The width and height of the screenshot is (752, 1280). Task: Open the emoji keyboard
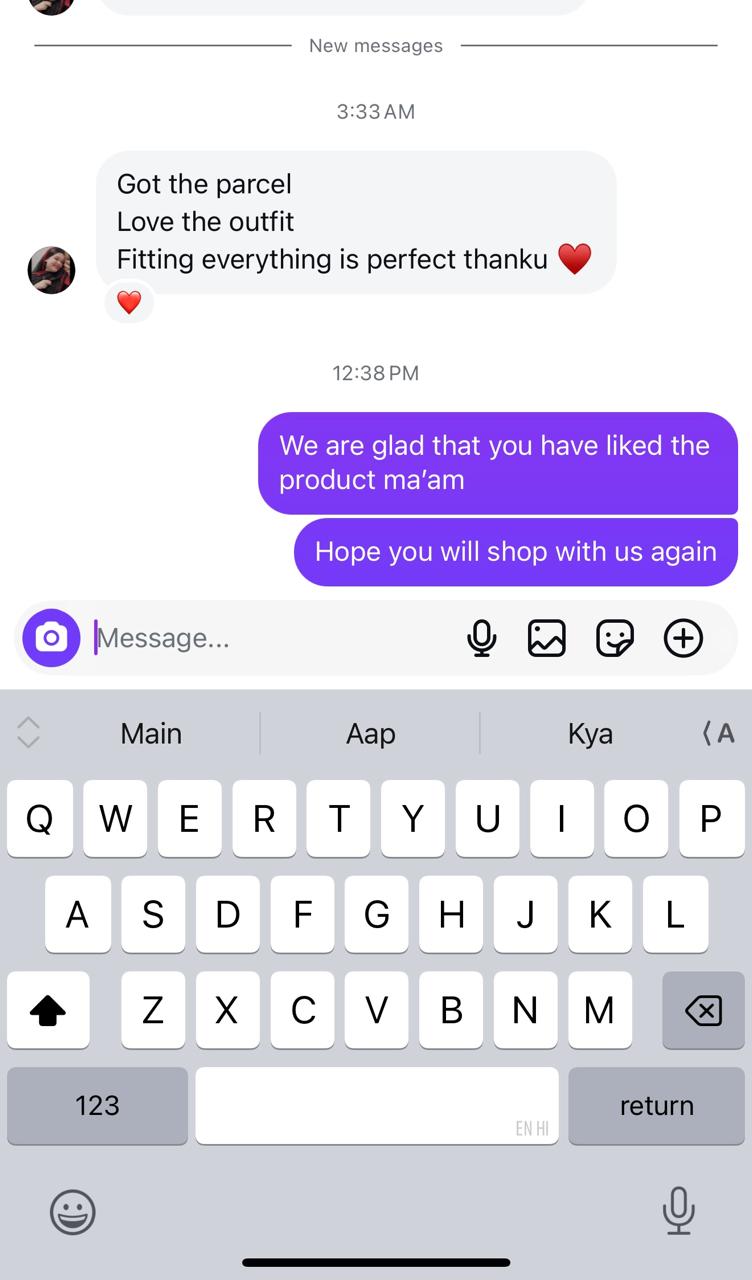click(x=72, y=1212)
